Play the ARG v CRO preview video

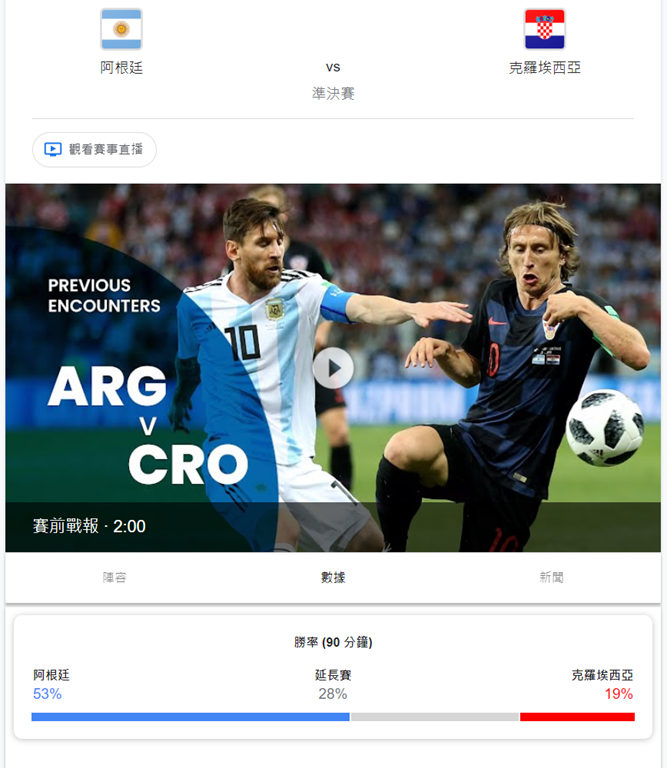tap(333, 368)
